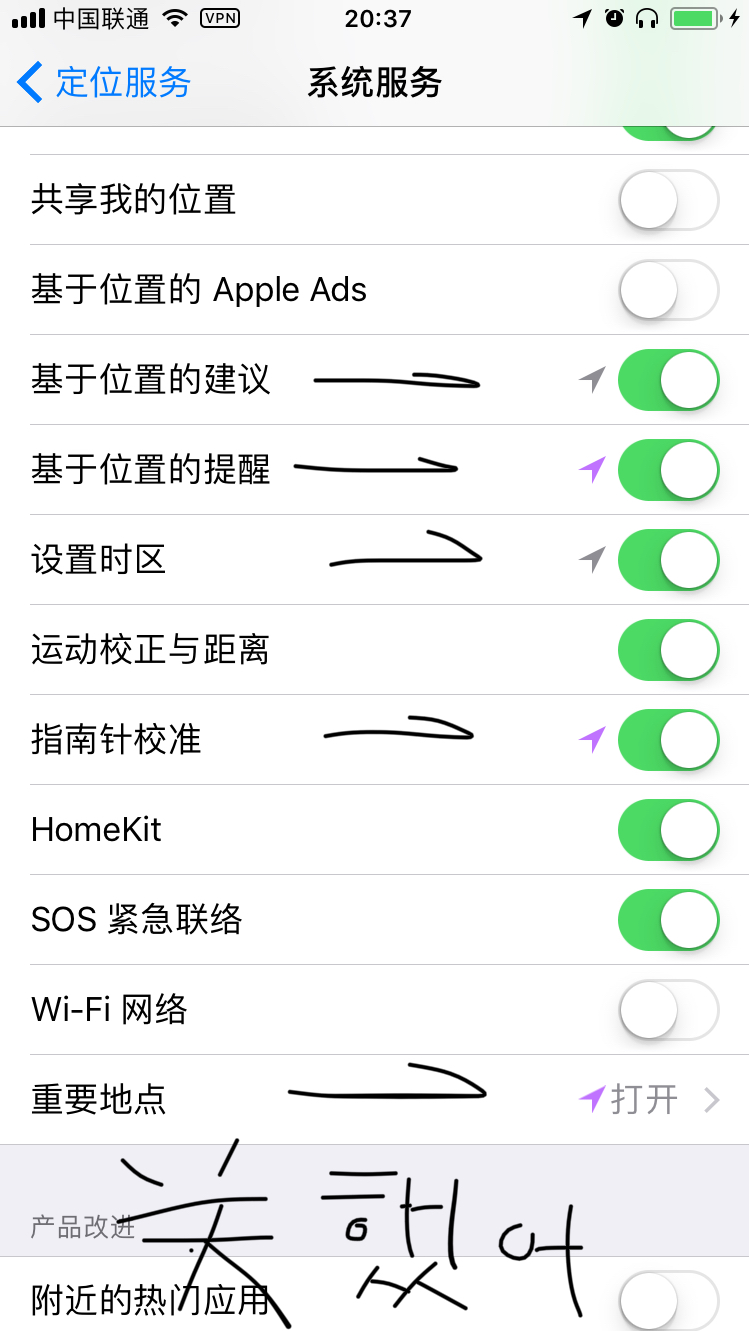Toggle SOS 紧急联络 off

(x=669, y=920)
